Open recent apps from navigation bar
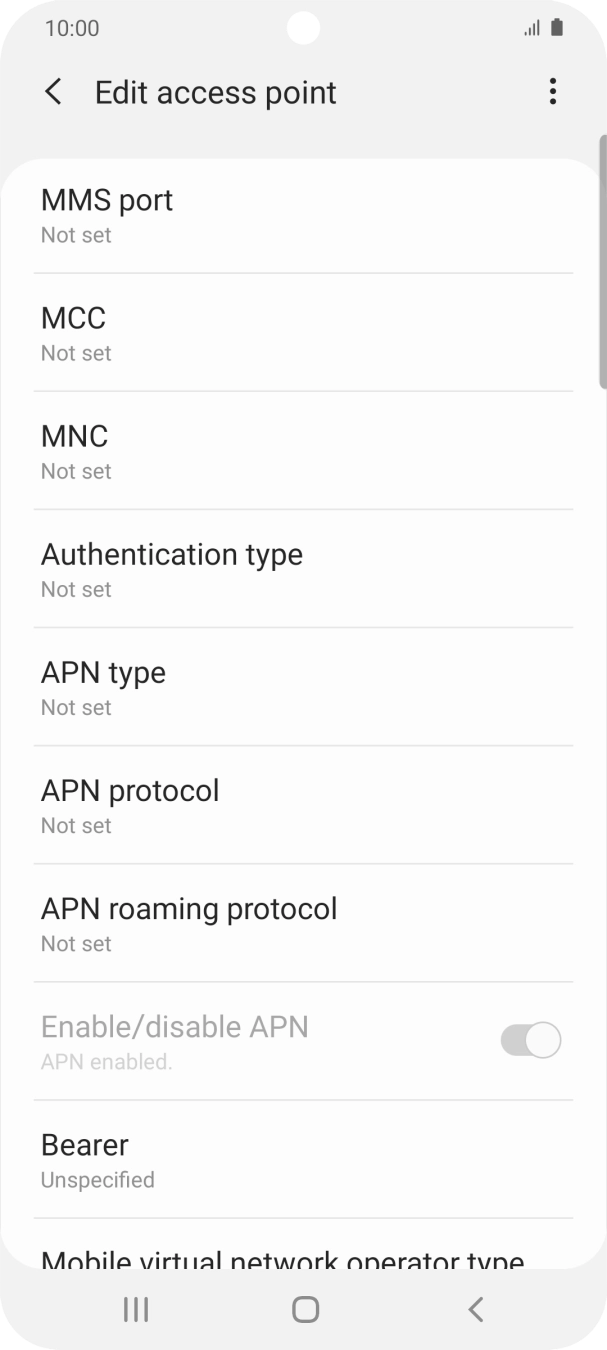The width and height of the screenshot is (607, 1350). (136, 1309)
